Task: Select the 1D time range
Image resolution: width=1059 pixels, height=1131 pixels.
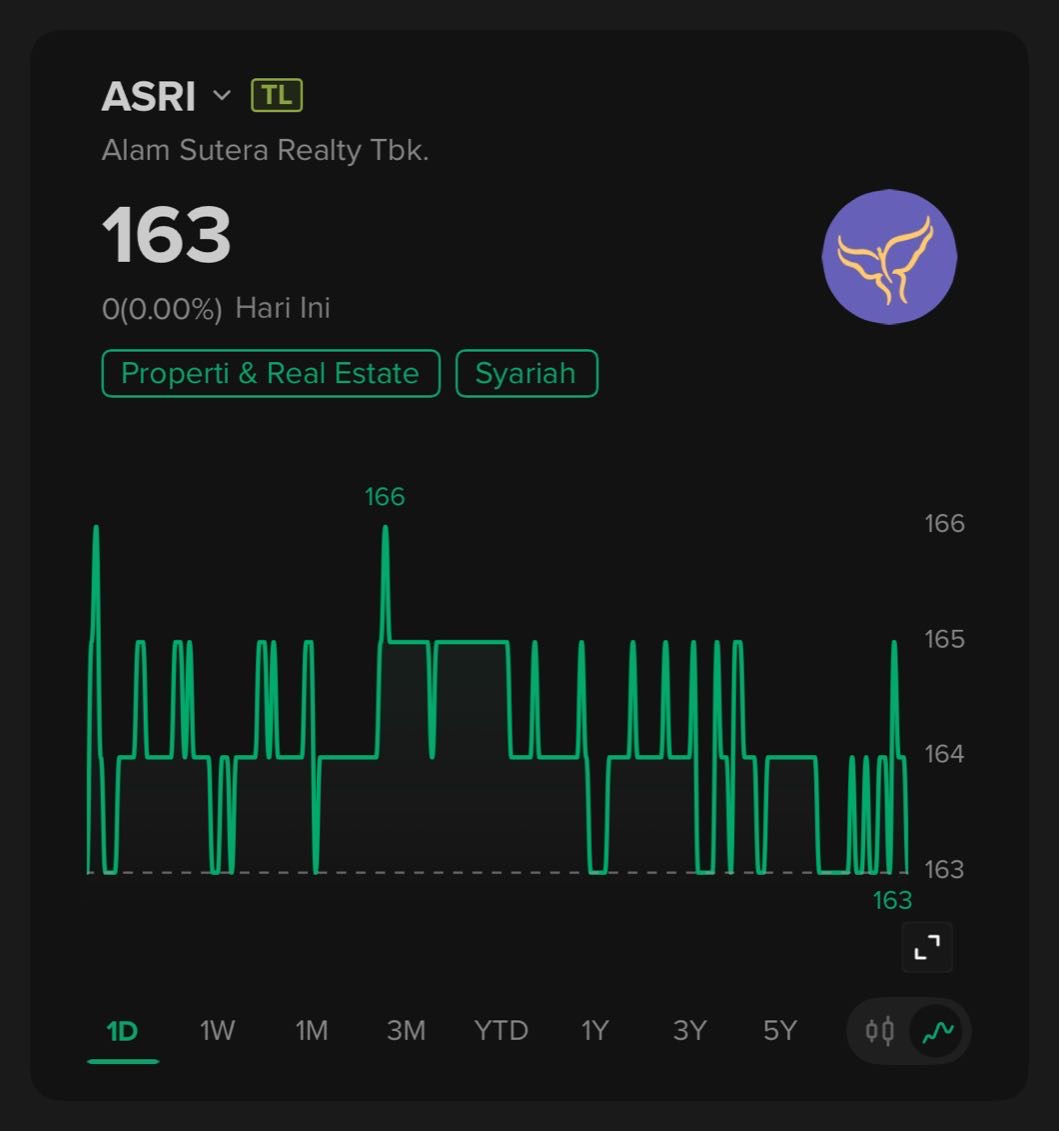Action: [x=122, y=1030]
